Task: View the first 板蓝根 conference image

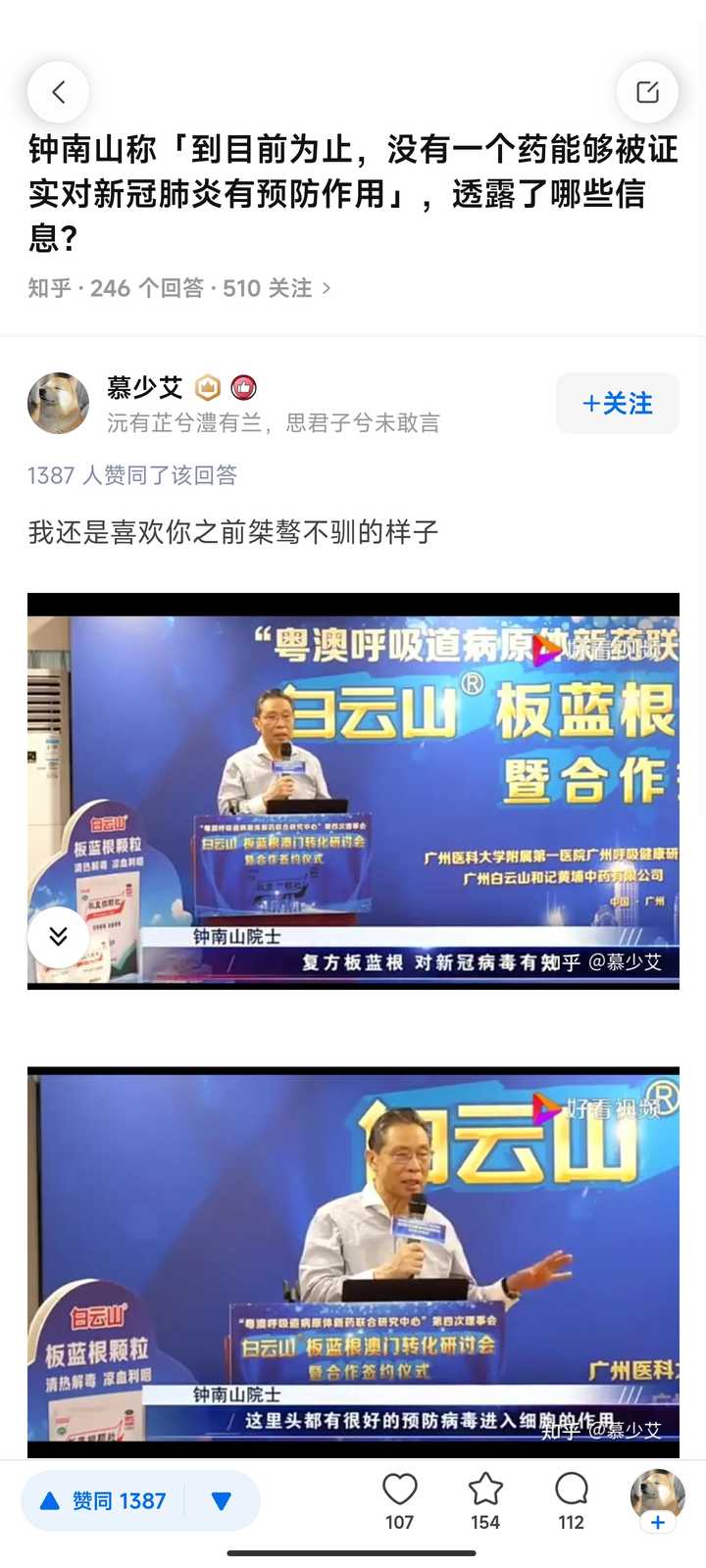Action: 353,790
